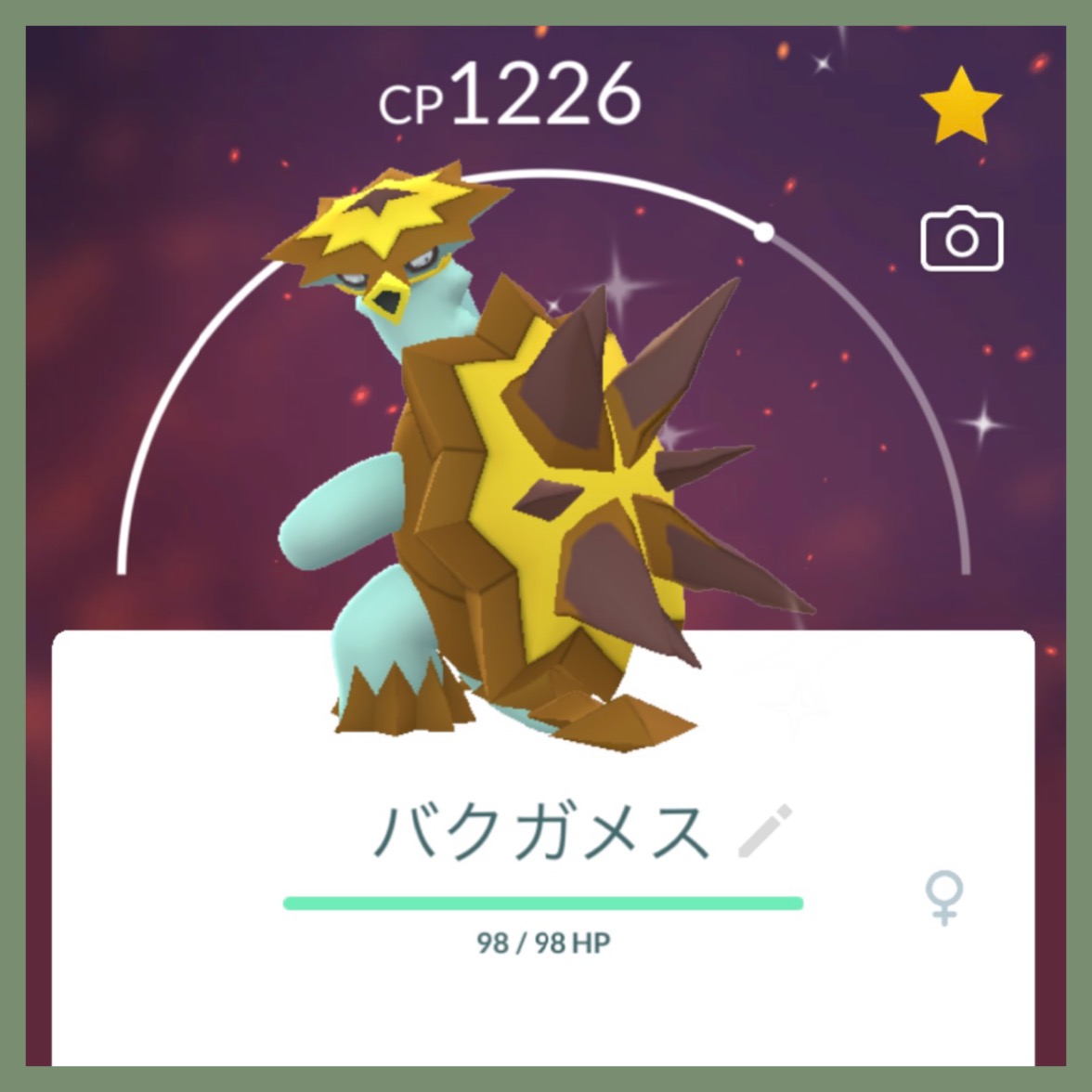Open the AR camera snapshot
Image resolution: width=1092 pixels, height=1092 pixels.
pos(961,240)
